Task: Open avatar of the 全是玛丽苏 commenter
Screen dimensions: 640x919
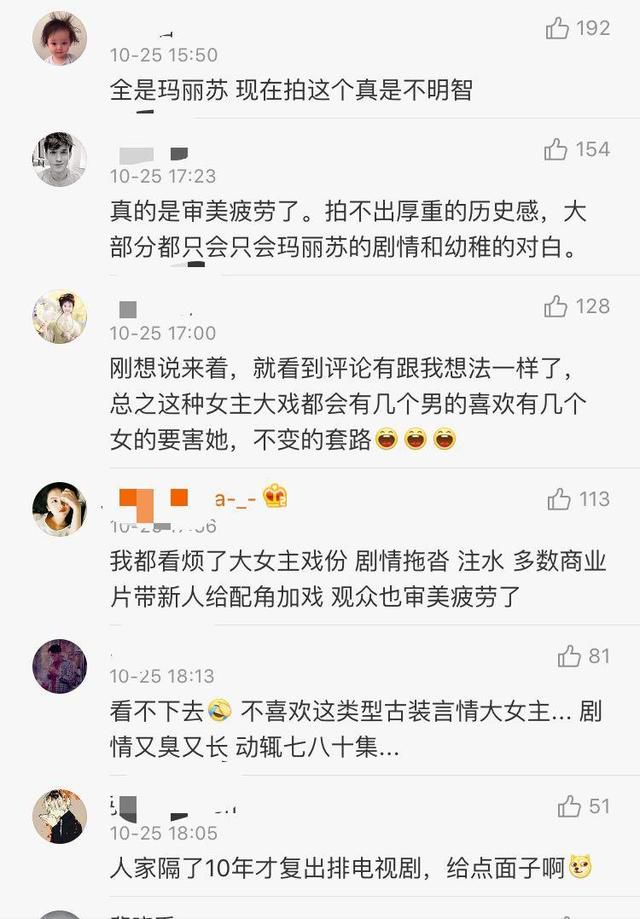Action: 59,40
